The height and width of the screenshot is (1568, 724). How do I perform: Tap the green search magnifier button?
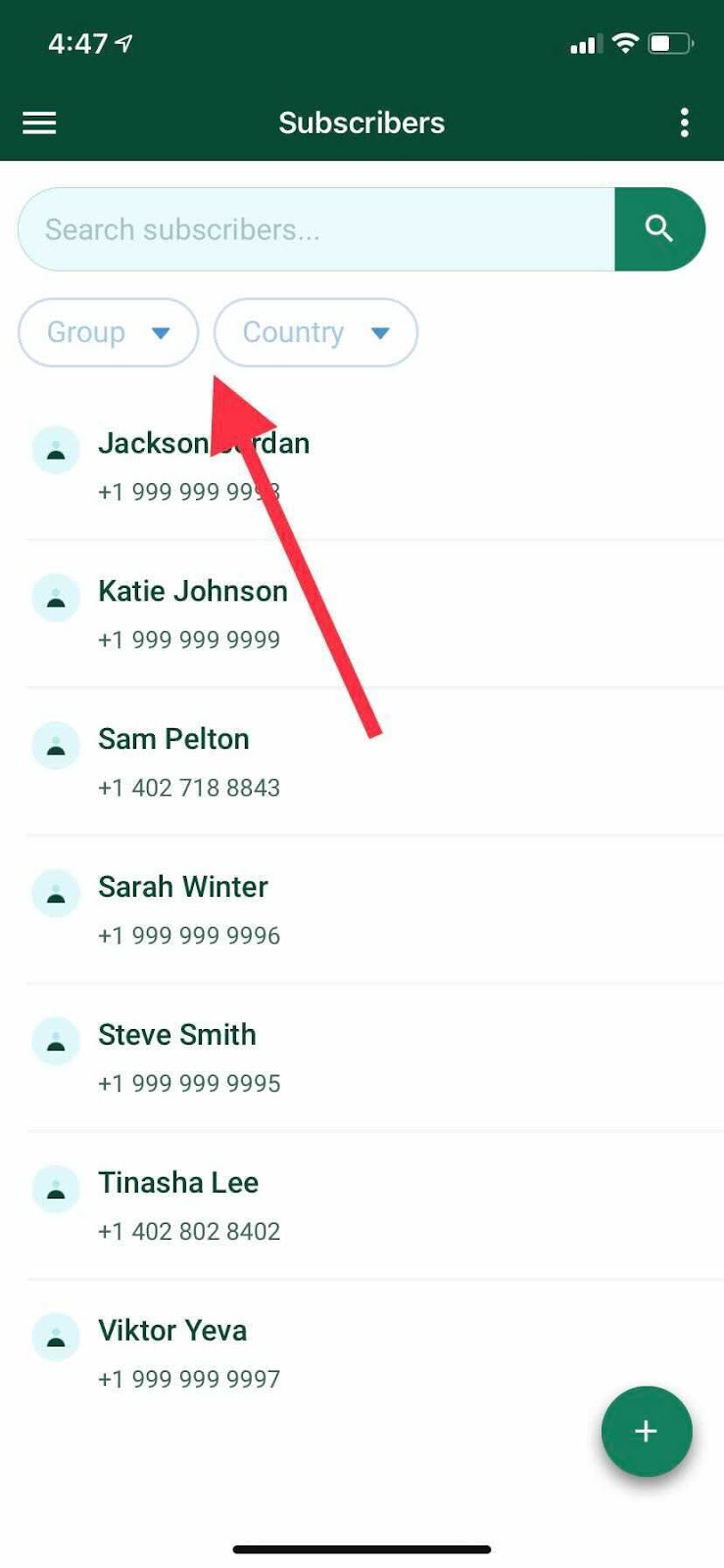tap(659, 229)
